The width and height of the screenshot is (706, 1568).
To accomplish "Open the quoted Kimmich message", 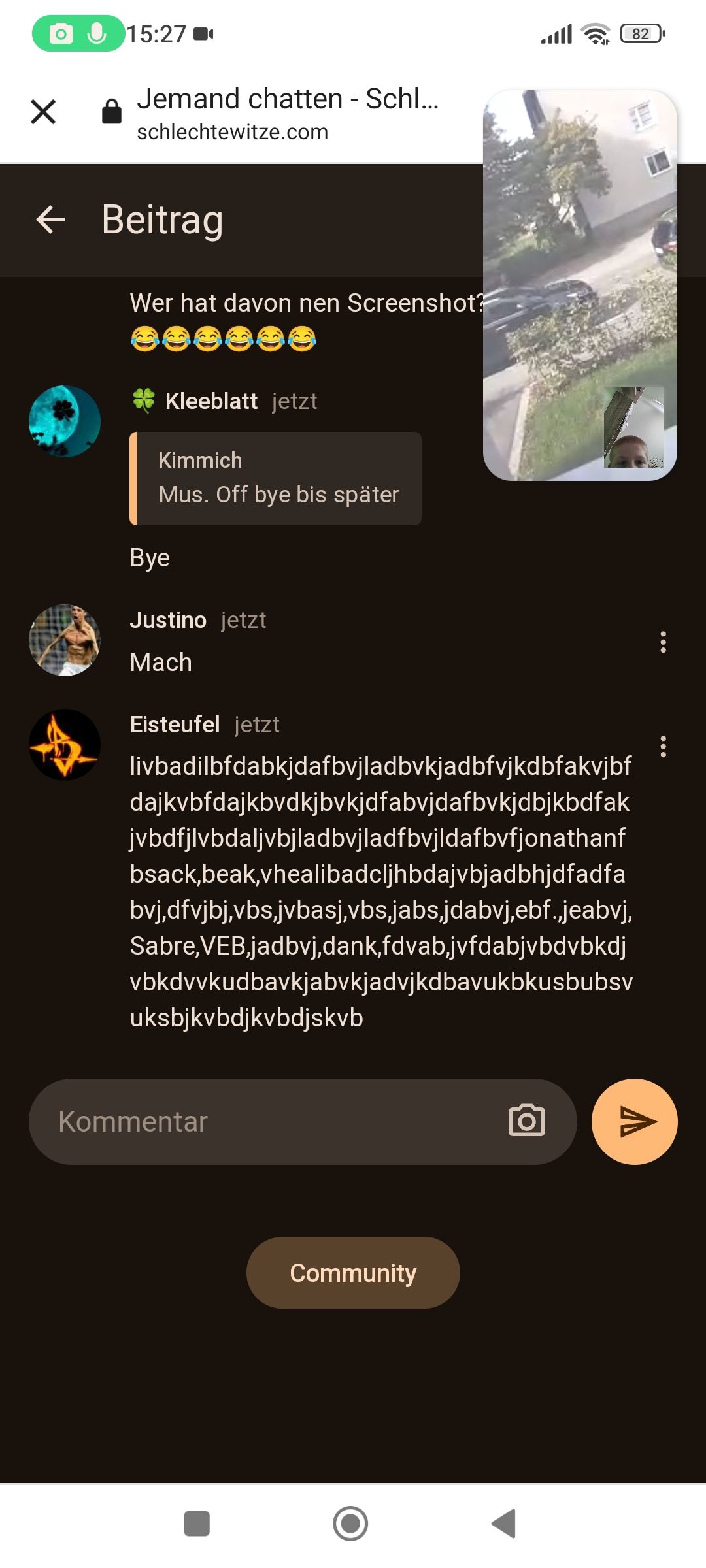I will point(275,478).
